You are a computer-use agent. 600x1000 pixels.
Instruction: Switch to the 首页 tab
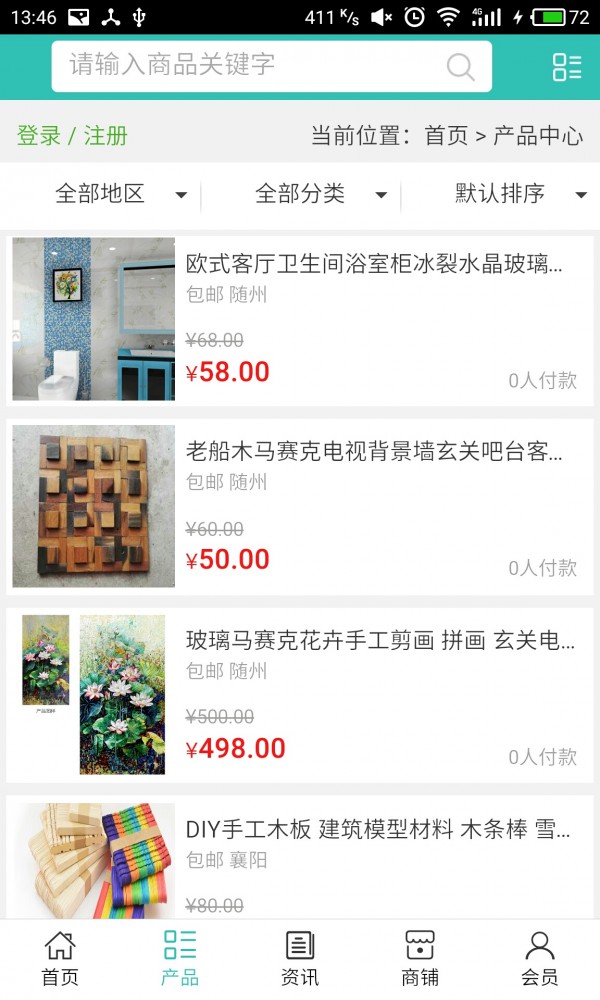(60, 958)
